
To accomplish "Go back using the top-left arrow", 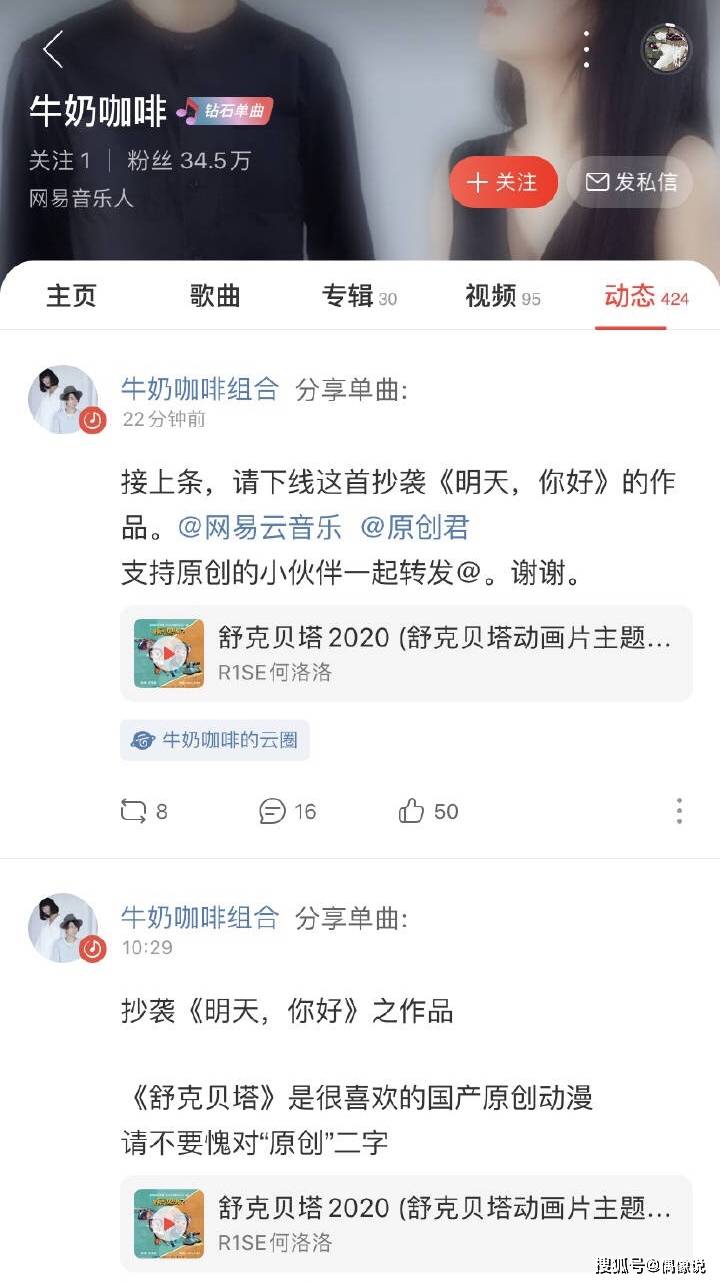I will coord(53,49).
